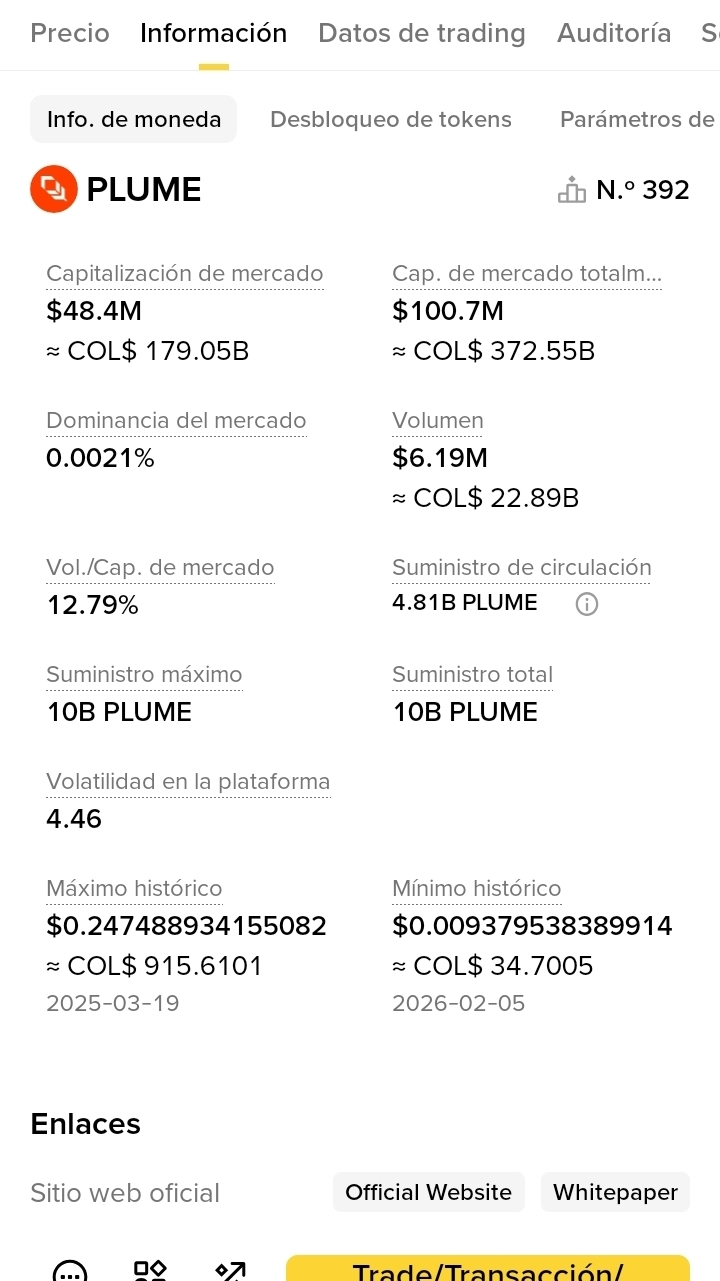Tap the info icon beside 4.81B PLUME

[x=587, y=604]
